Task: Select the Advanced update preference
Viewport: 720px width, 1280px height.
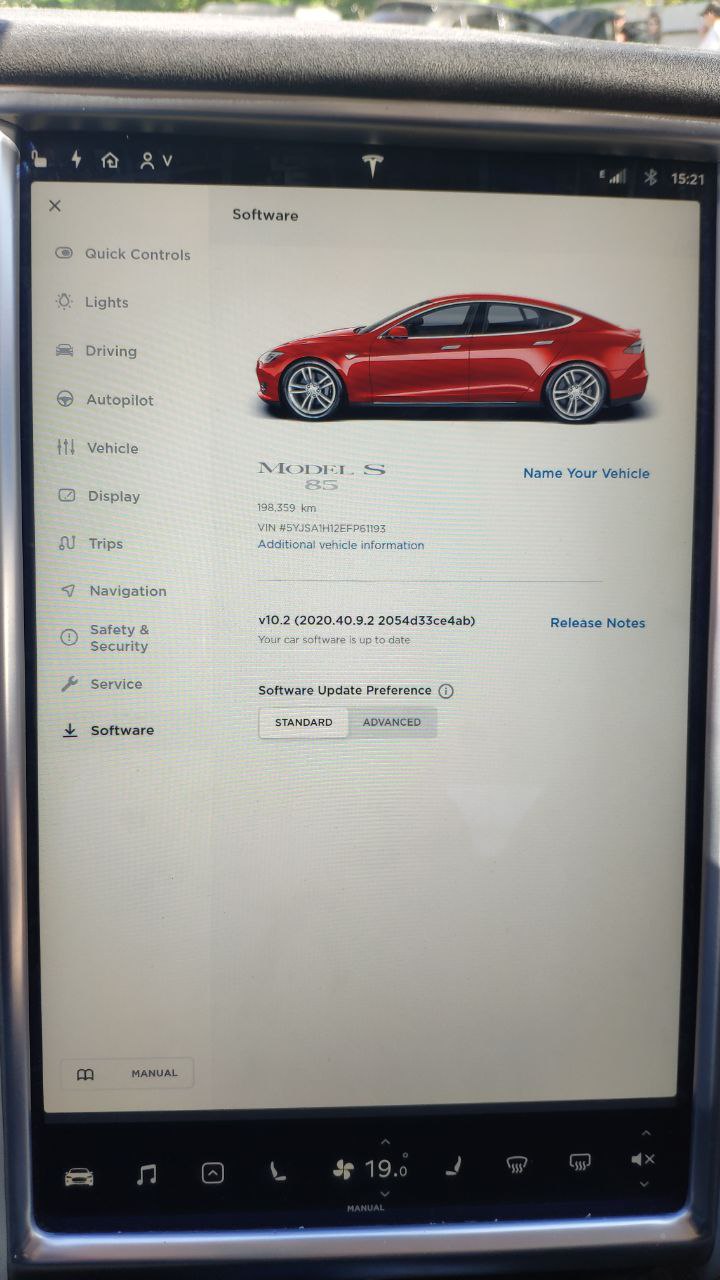Action: pos(392,722)
